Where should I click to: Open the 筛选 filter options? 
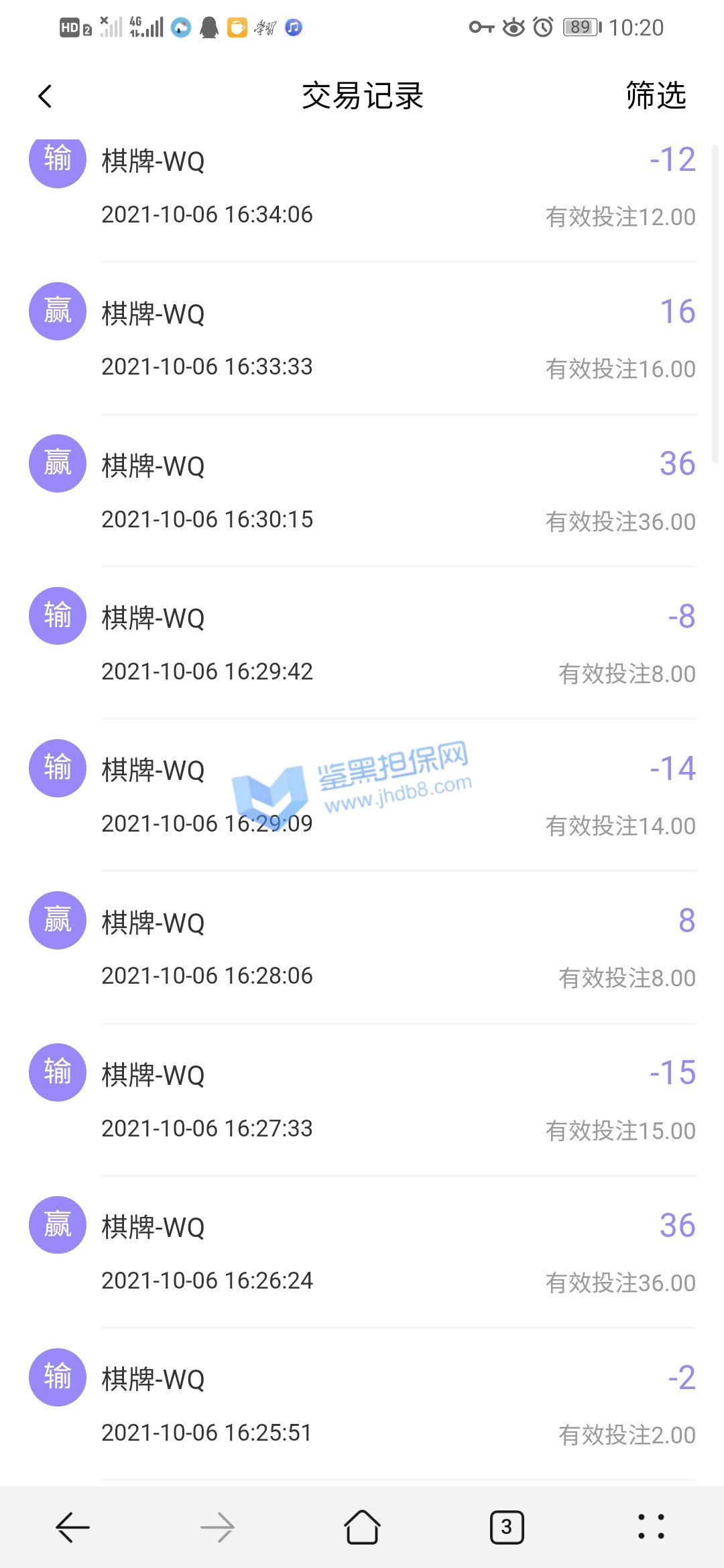coord(655,95)
